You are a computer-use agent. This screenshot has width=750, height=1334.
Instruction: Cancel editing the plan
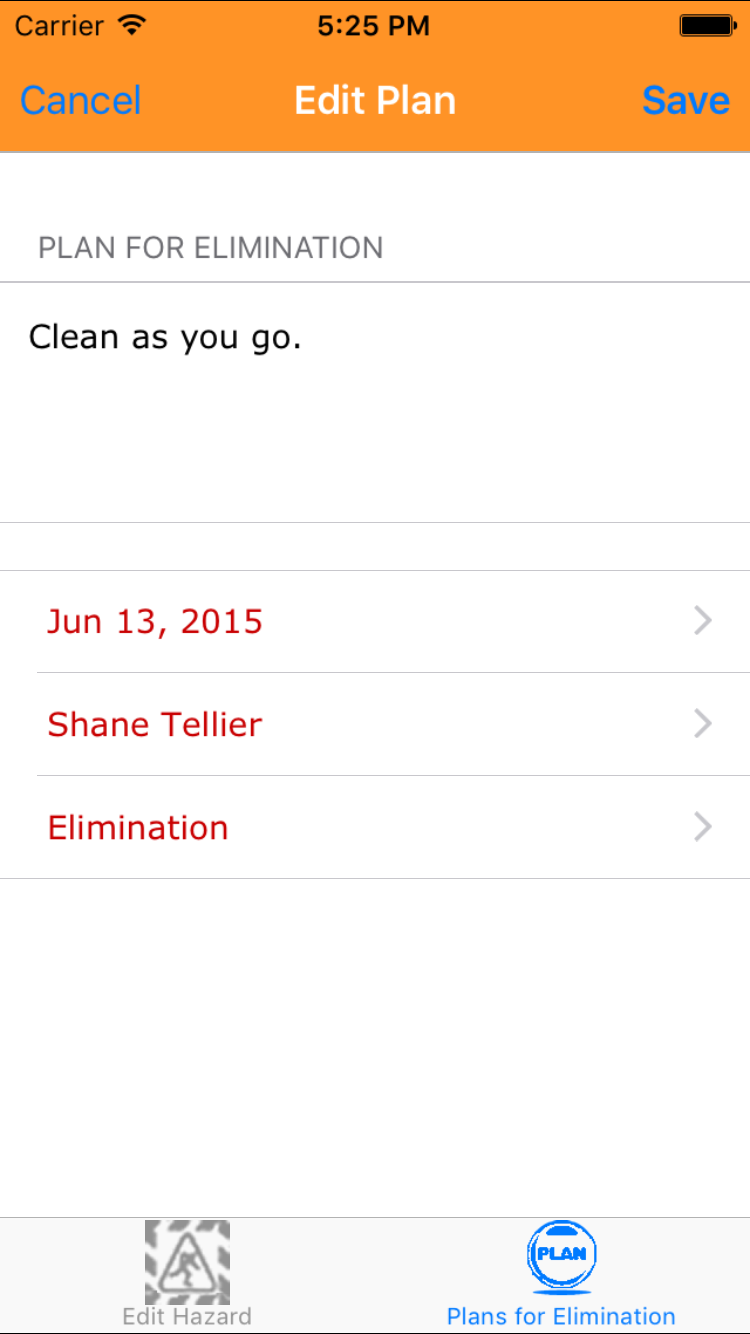pyautogui.click(x=81, y=101)
